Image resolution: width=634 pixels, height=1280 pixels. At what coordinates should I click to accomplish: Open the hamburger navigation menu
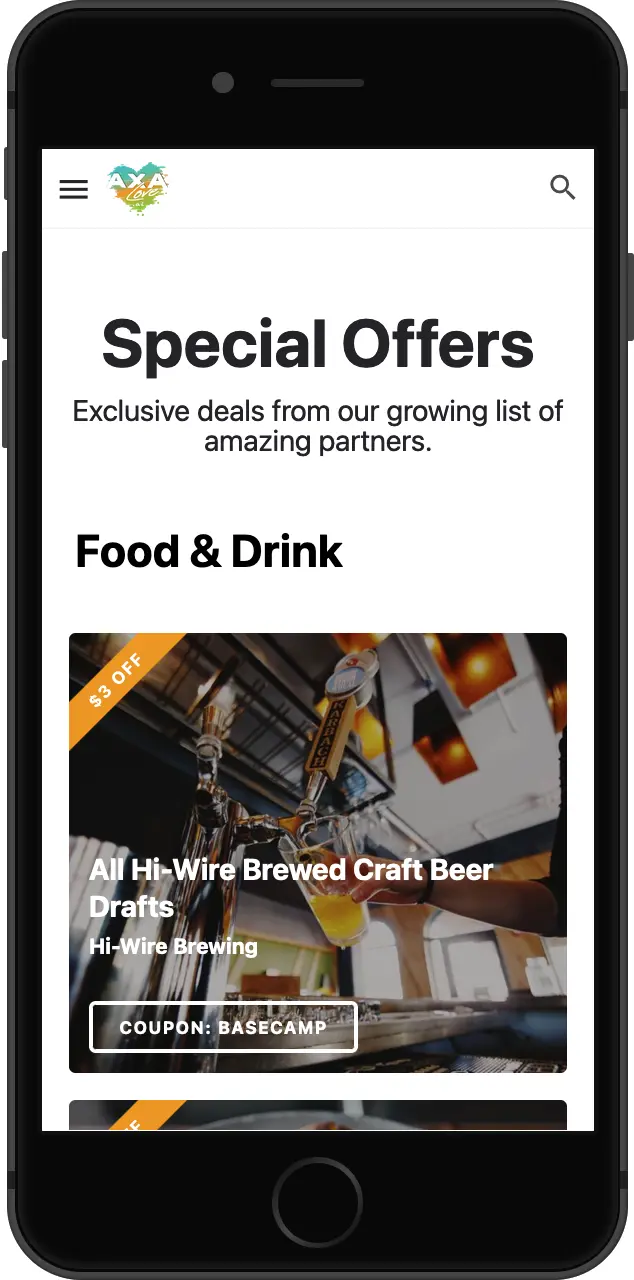pos(74,189)
